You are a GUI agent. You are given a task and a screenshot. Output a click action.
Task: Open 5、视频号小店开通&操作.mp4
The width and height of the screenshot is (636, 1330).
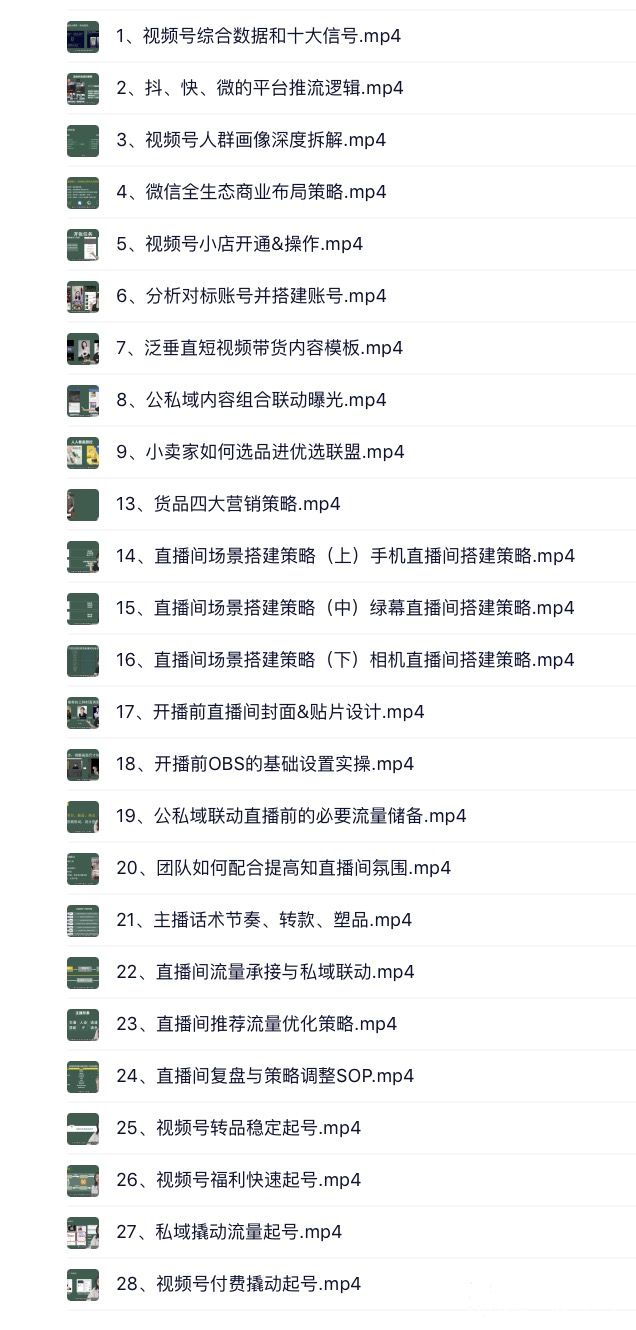click(x=239, y=244)
